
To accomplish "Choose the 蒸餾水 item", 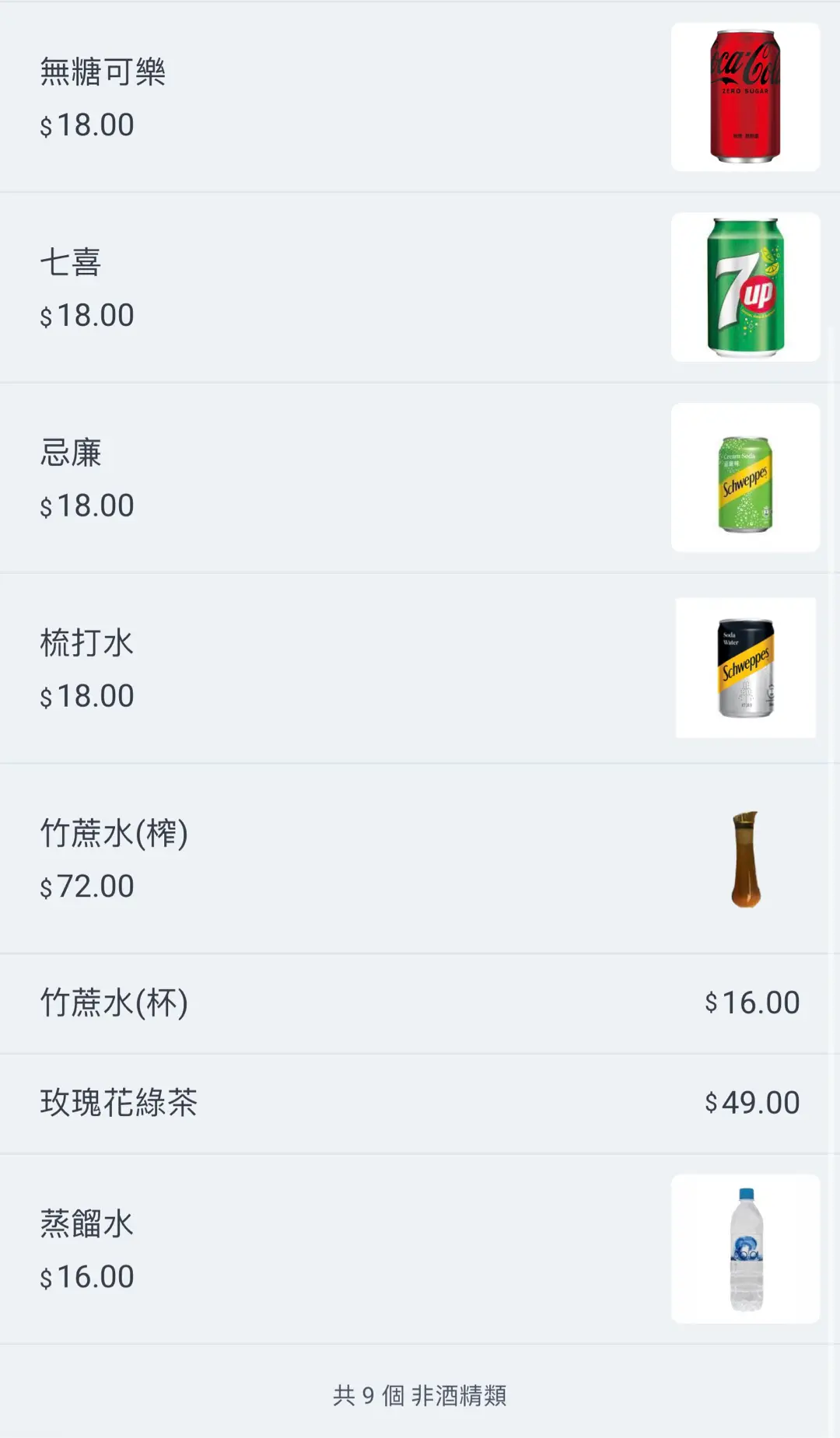I will point(420,1249).
